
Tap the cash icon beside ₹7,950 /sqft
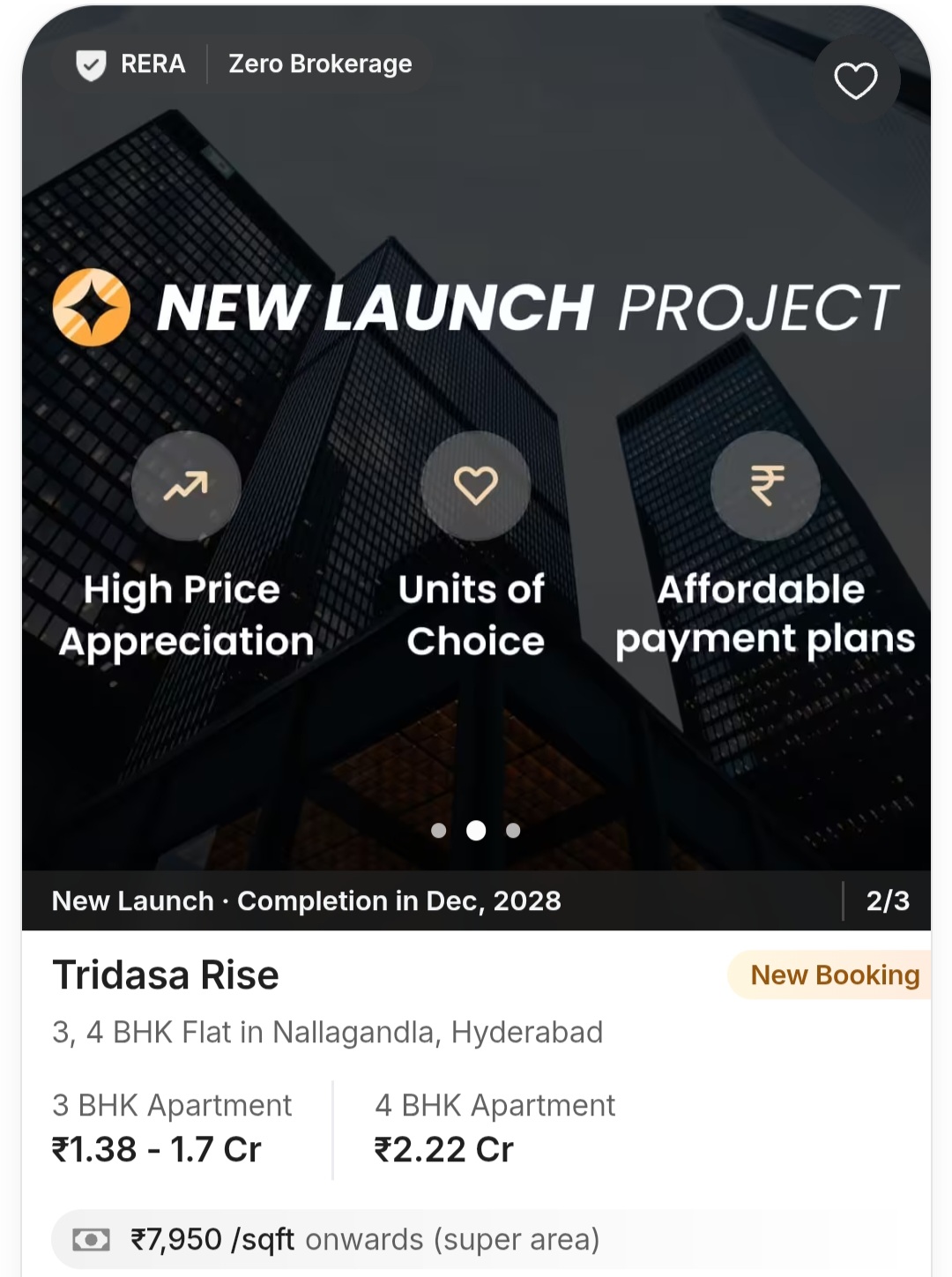coord(91,1238)
